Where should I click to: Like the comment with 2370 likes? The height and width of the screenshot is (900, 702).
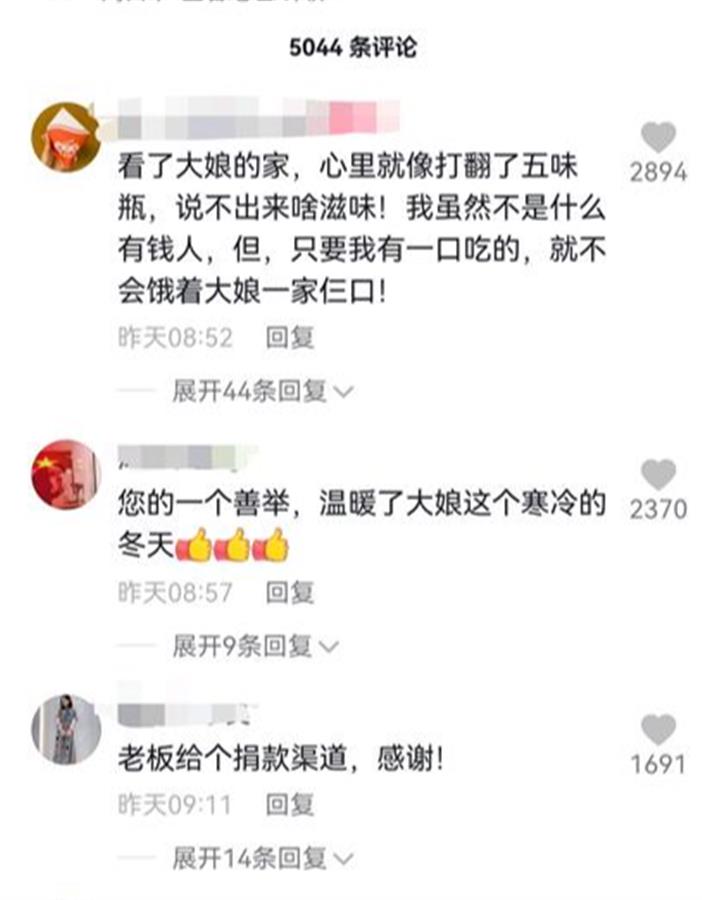[x=658, y=474]
